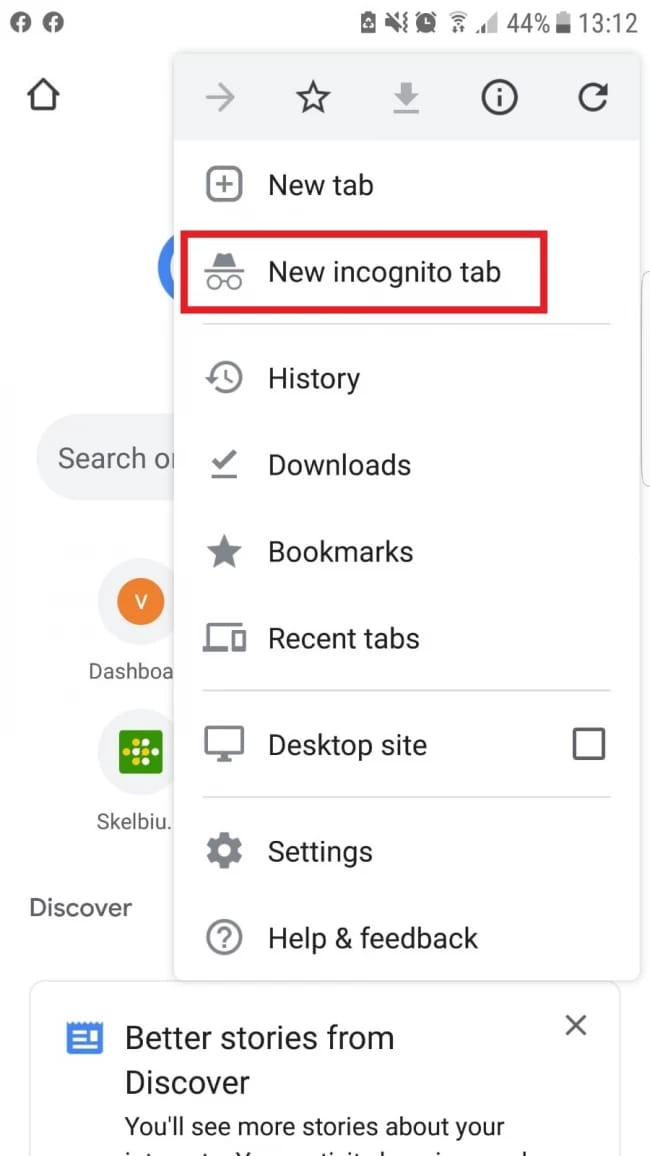The image size is (650, 1156).
Task: Open Help & feedback
Action: 406,939
